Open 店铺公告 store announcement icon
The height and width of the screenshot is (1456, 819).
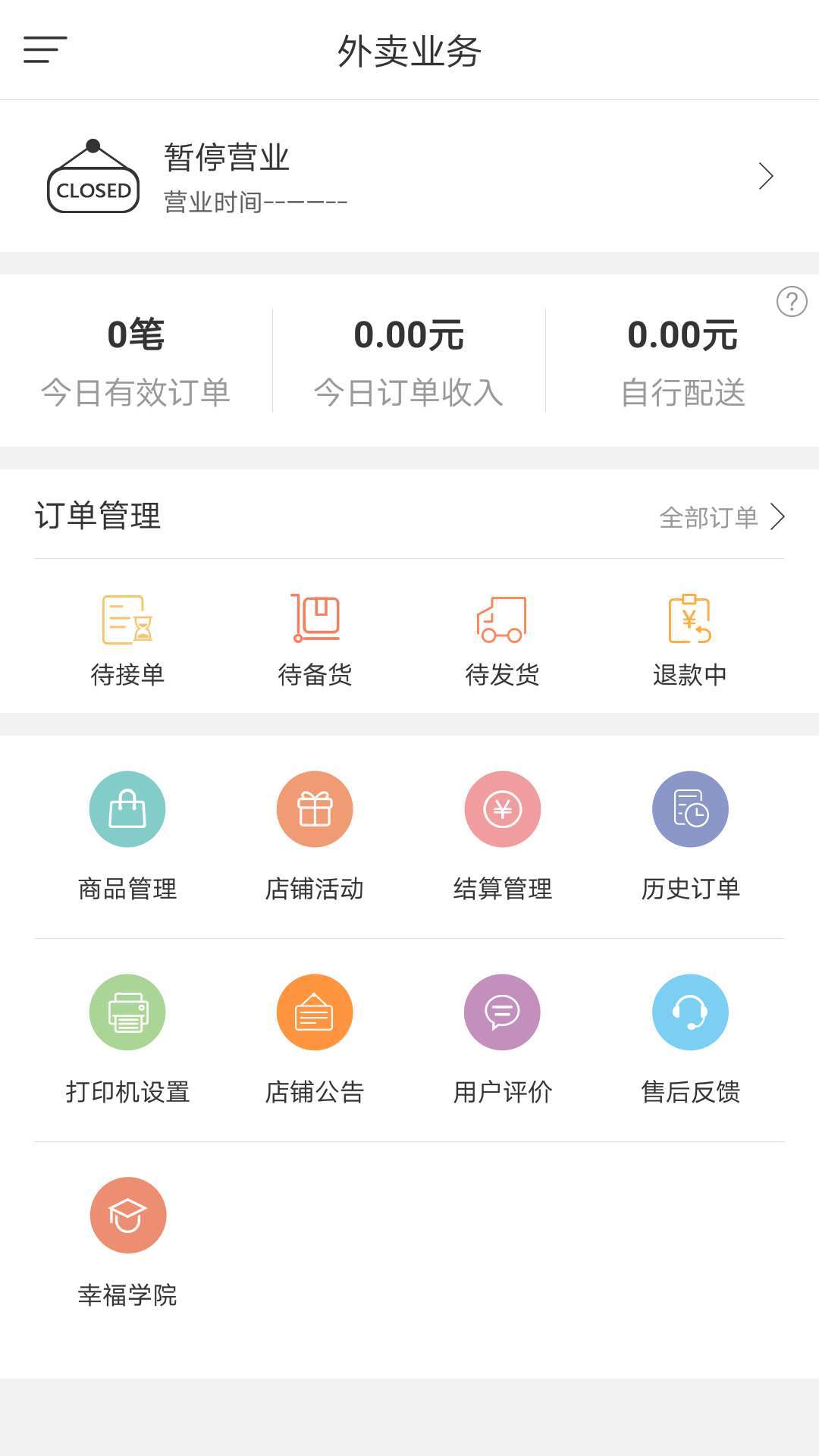click(x=314, y=1012)
